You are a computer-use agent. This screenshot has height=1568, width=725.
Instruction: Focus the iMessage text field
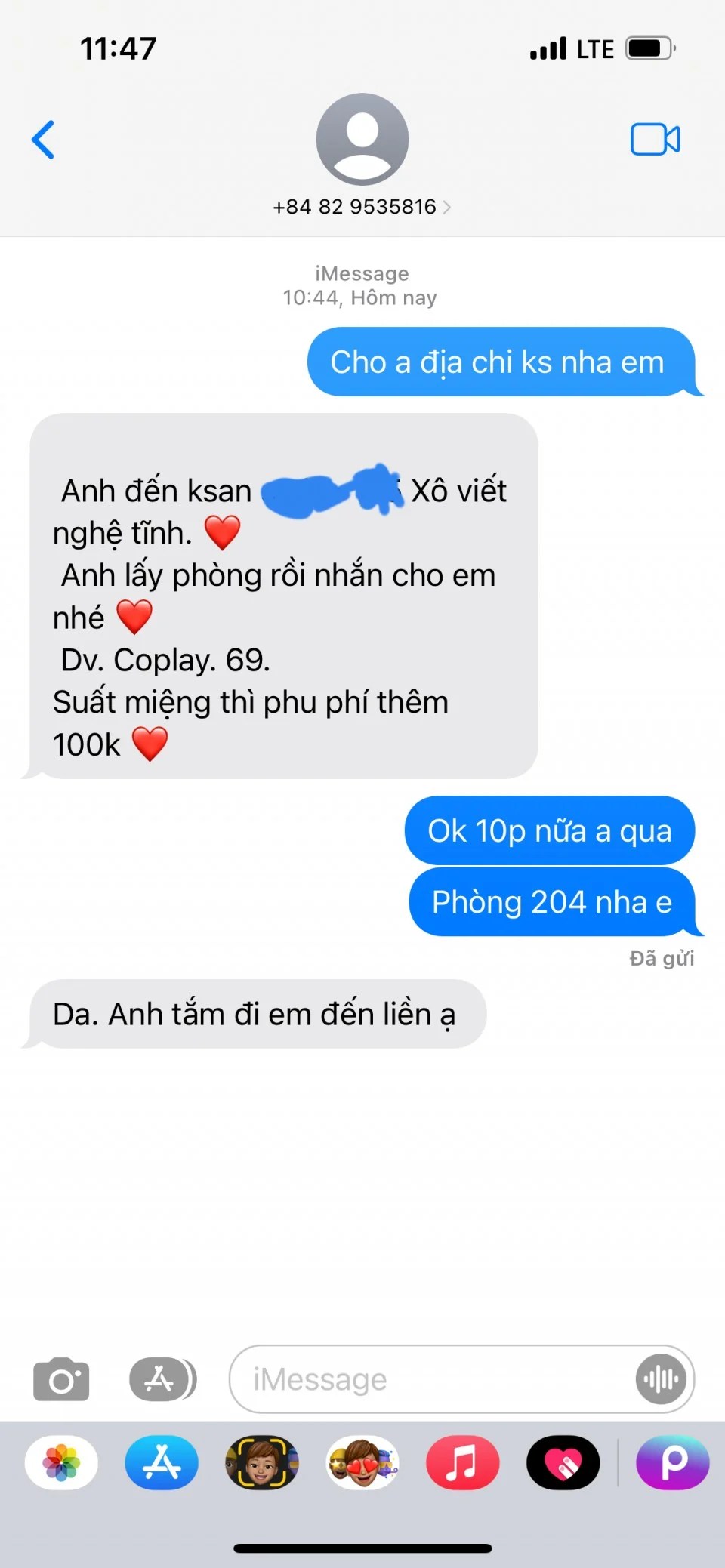pyautogui.click(x=430, y=1379)
